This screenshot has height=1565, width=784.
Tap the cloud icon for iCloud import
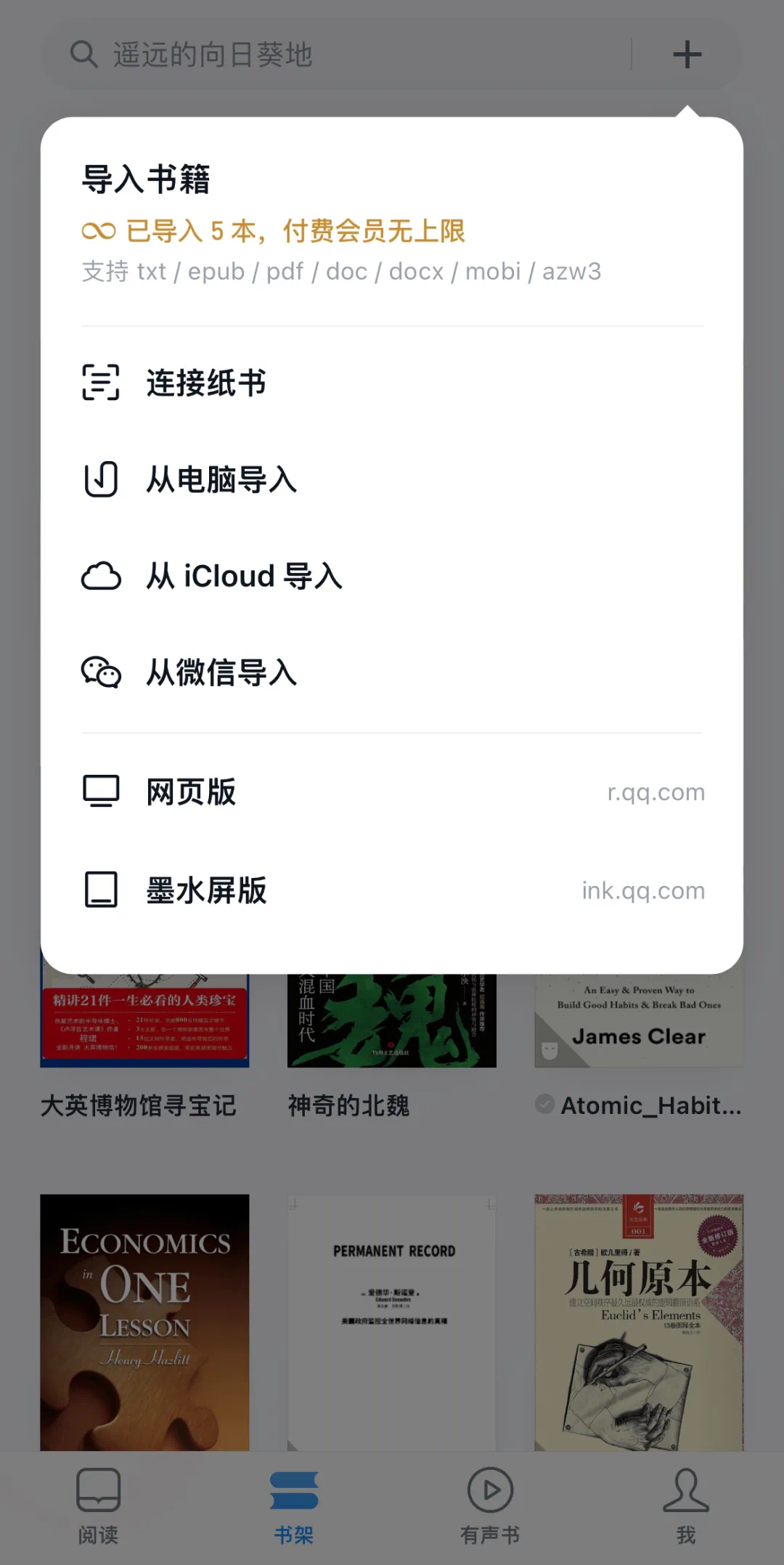coord(100,576)
